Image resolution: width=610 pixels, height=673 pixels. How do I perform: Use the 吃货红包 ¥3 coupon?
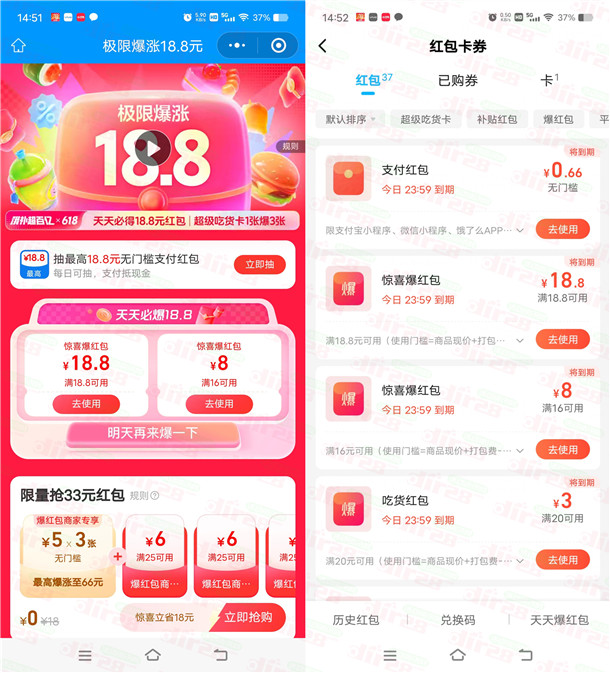click(x=562, y=560)
